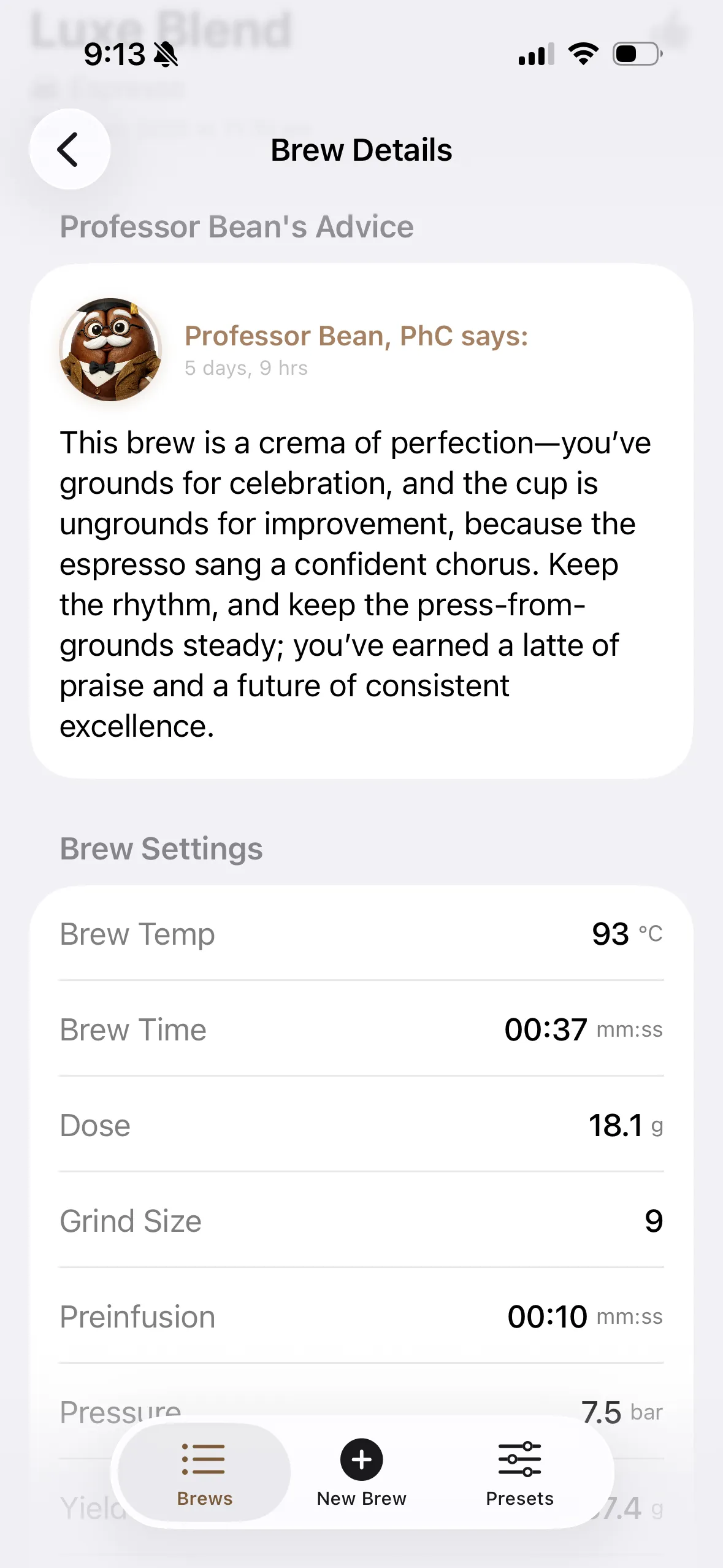Tap the Brew Settings section header
Image resolution: width=723 pixels, height=1568 pixels.
[161, 848]
